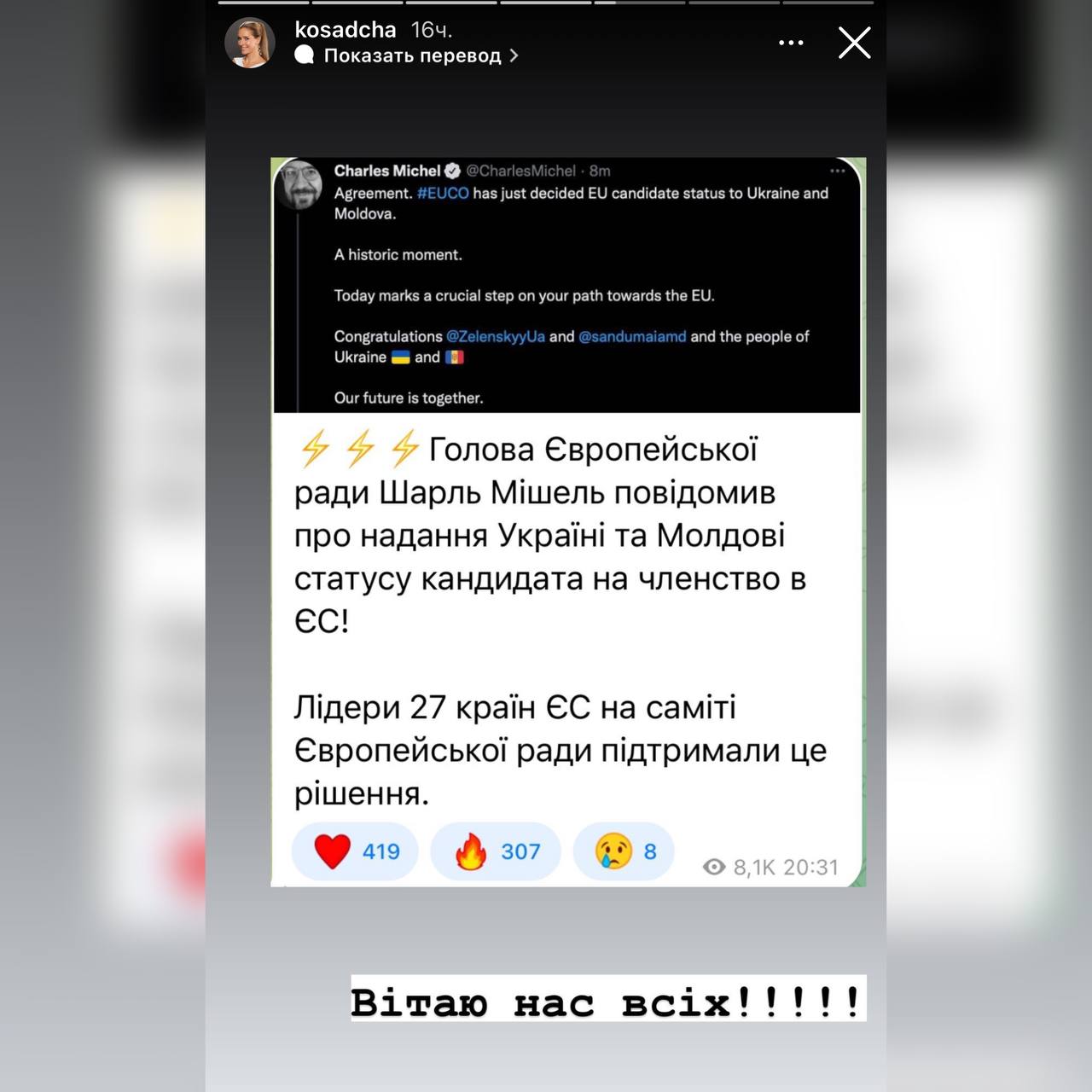Screen dimensions: 1092x1092
Task: Open the story options menu
Action: pyautogui.click(x=791, y=43)
